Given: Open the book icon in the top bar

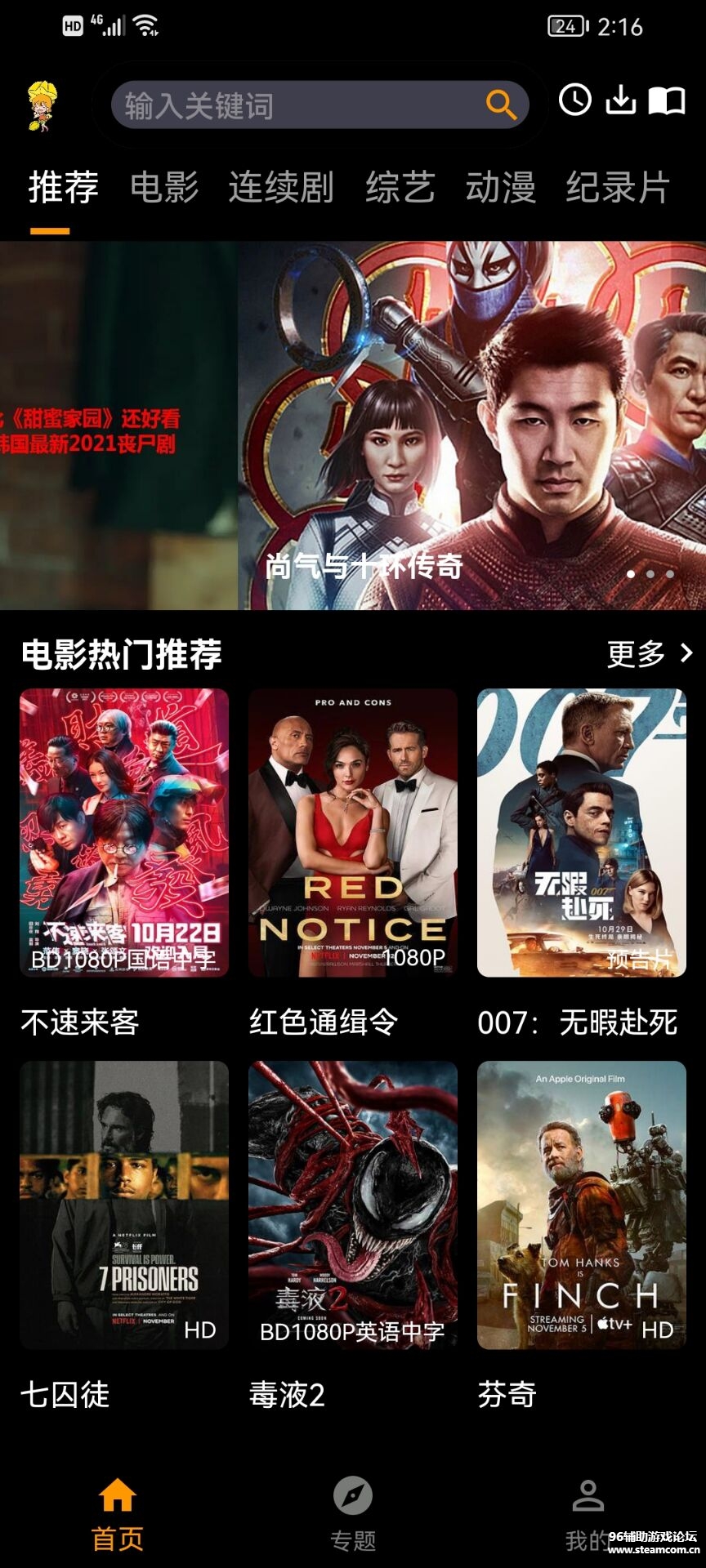Looking at the screenshot, I should click(x=667, y=100).
